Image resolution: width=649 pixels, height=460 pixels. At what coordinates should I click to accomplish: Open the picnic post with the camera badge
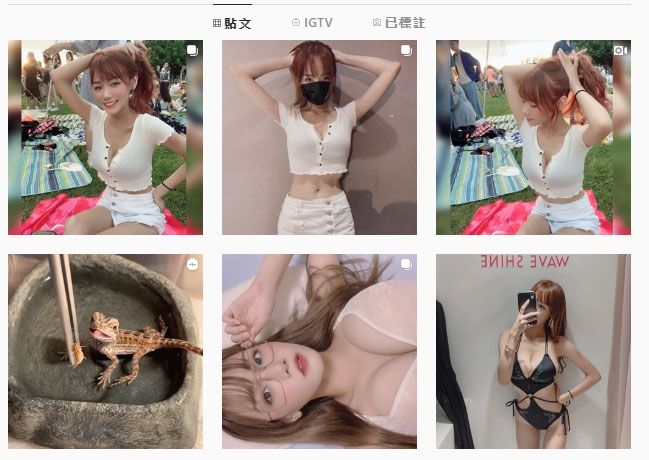click(533, 137)
